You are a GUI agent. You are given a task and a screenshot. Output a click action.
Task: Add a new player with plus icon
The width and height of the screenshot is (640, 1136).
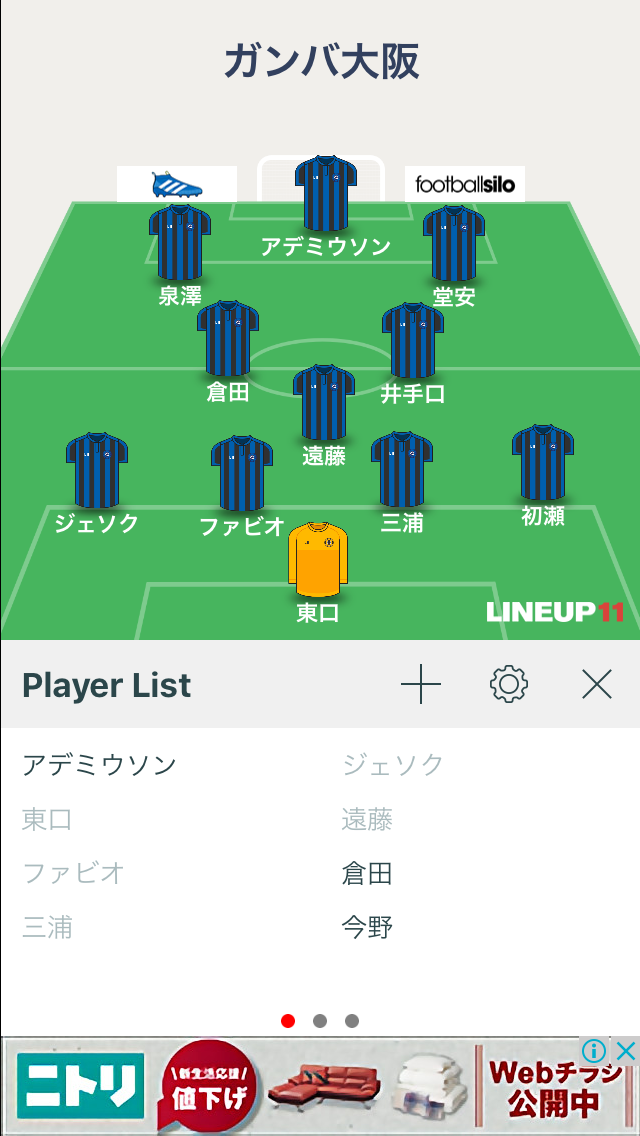coord(421,685)
